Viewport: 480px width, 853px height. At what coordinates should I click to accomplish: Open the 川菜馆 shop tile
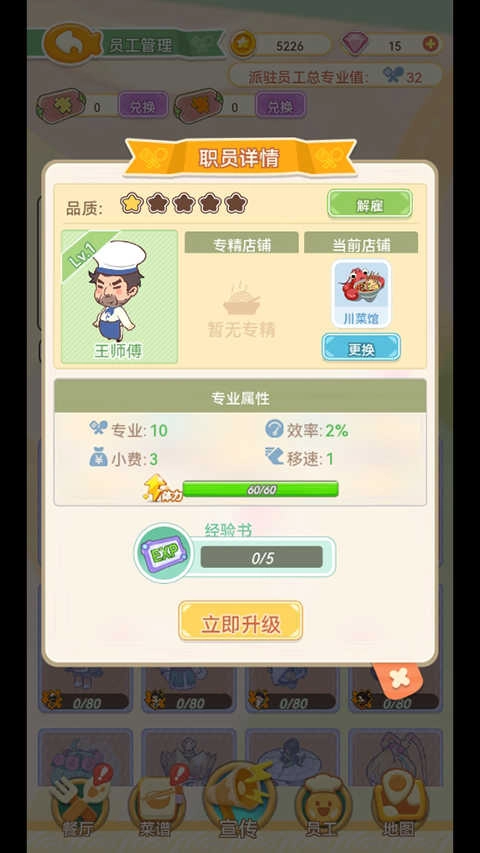[361, 294]
